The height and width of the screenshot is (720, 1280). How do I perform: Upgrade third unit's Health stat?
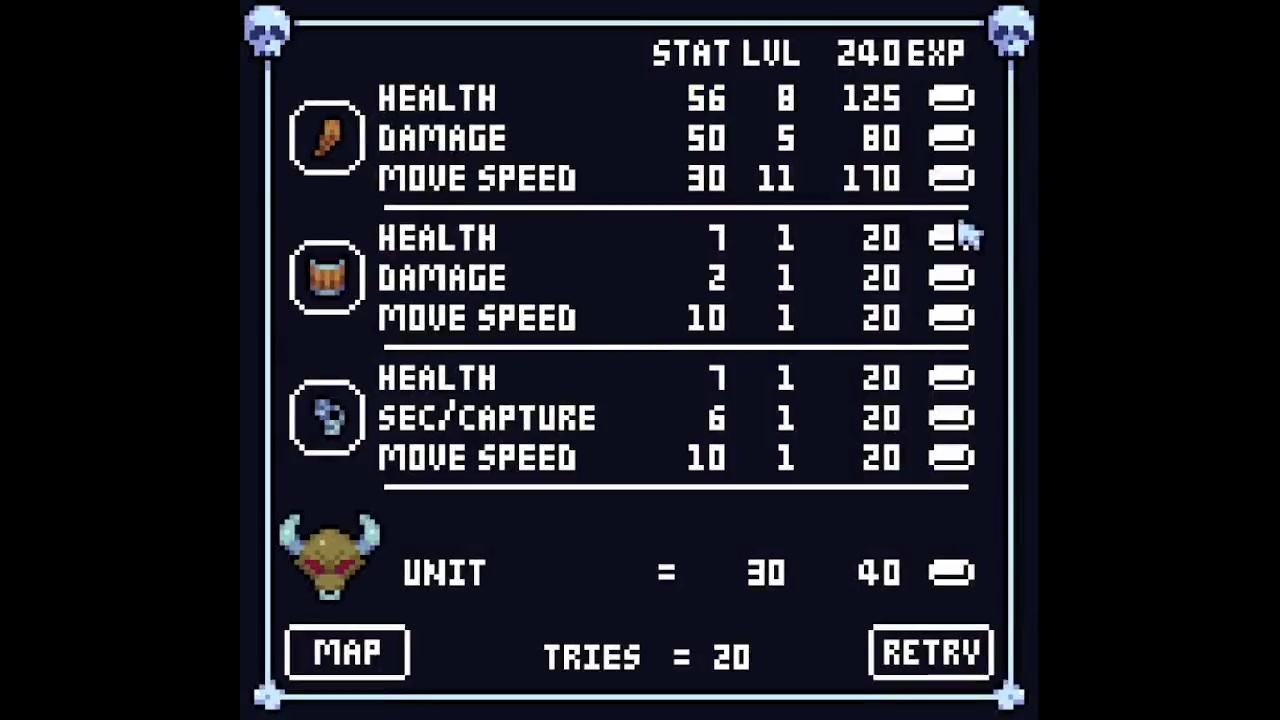click(951, 378)
